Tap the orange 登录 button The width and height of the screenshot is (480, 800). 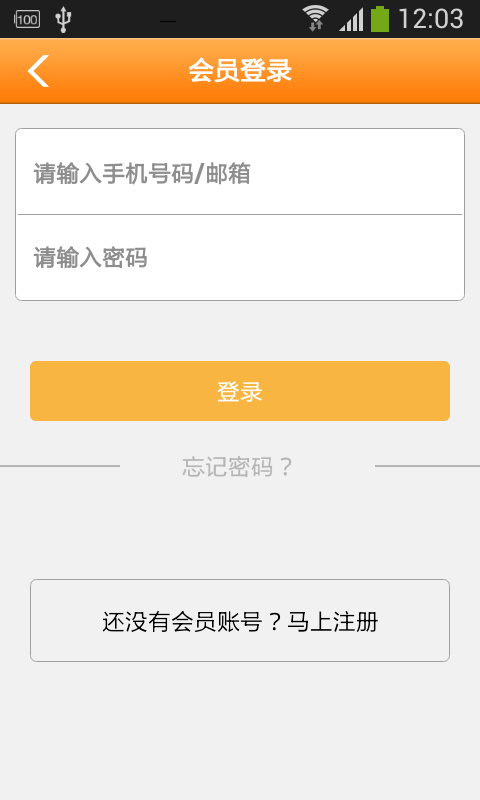[x=240, y=391]
